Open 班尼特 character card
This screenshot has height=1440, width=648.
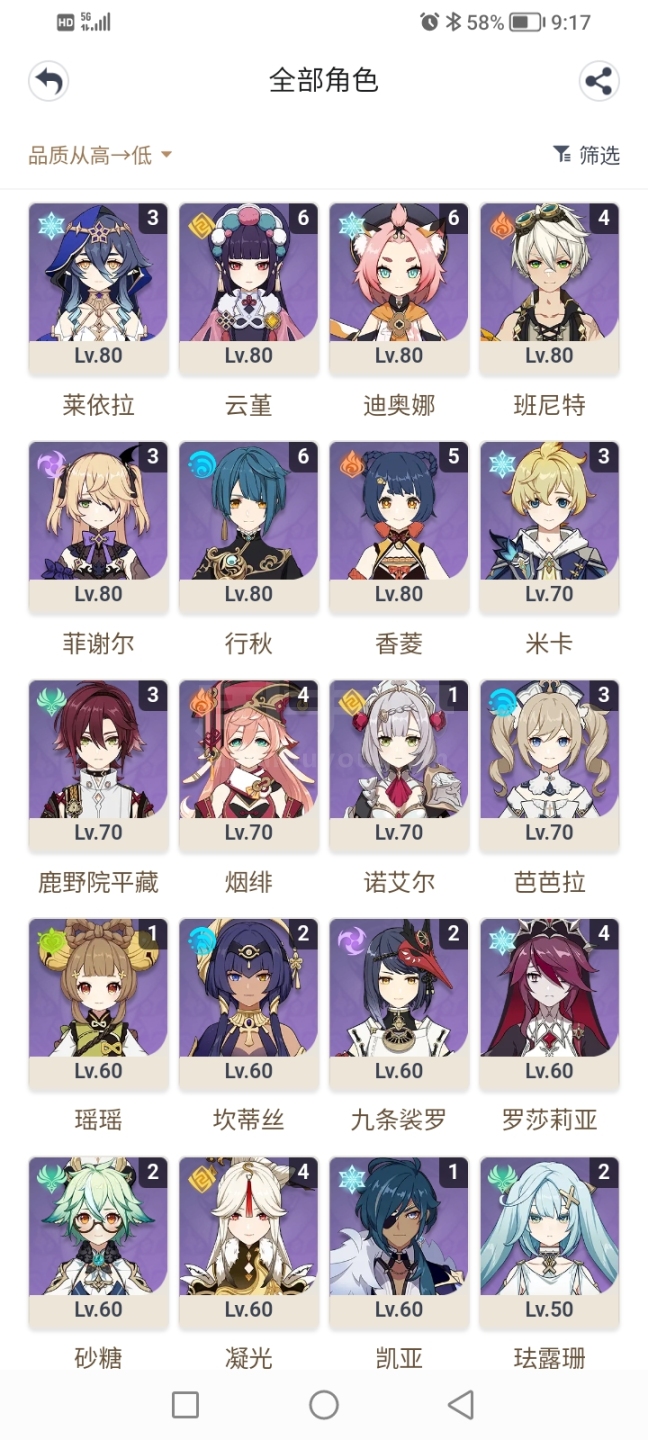[x=549, y=289]
